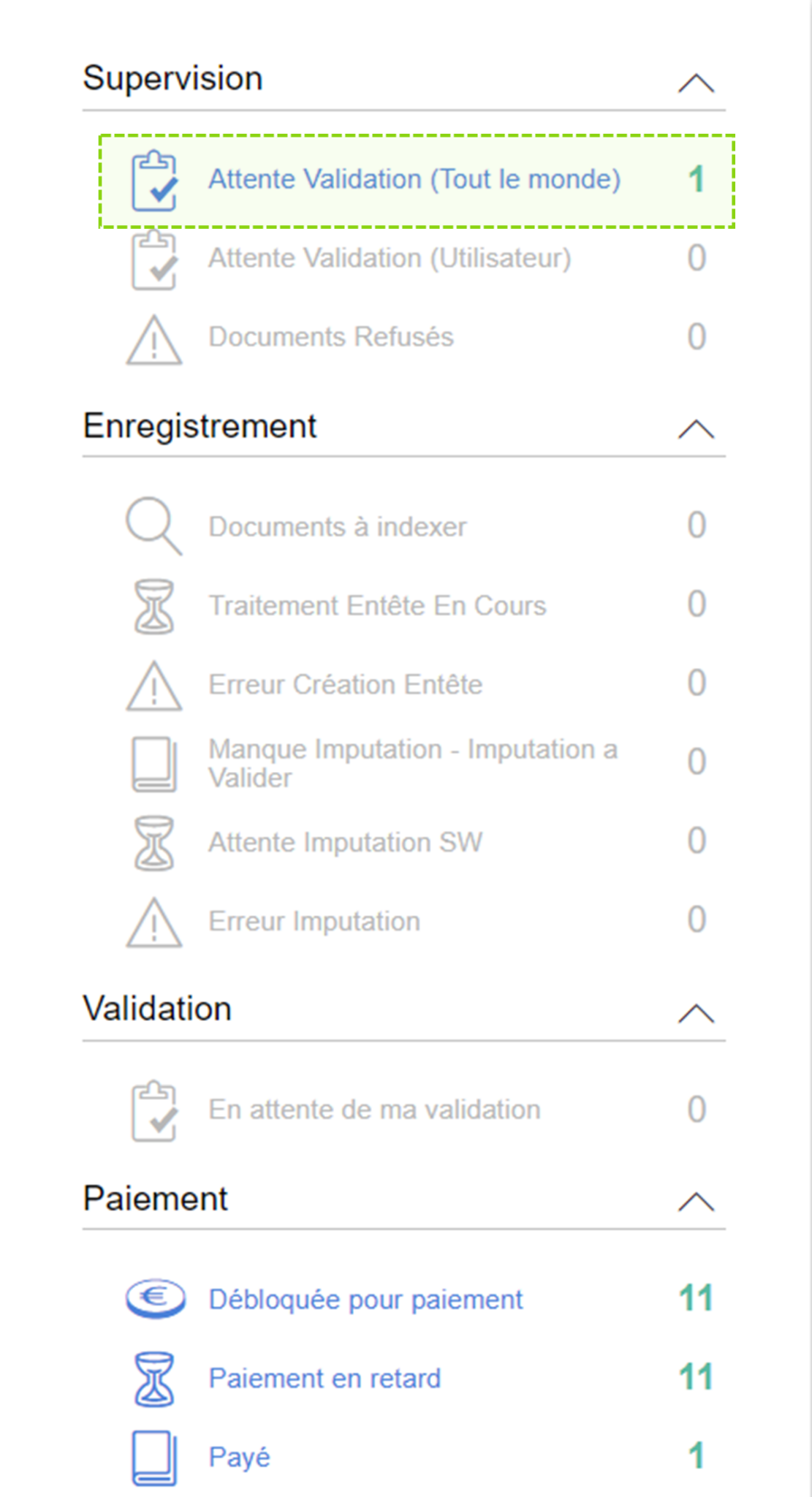Image resolution: width=812 pixels, height=1497 pixels.
Task: Collapse the Validation section
Action: tap(695, 1013)
